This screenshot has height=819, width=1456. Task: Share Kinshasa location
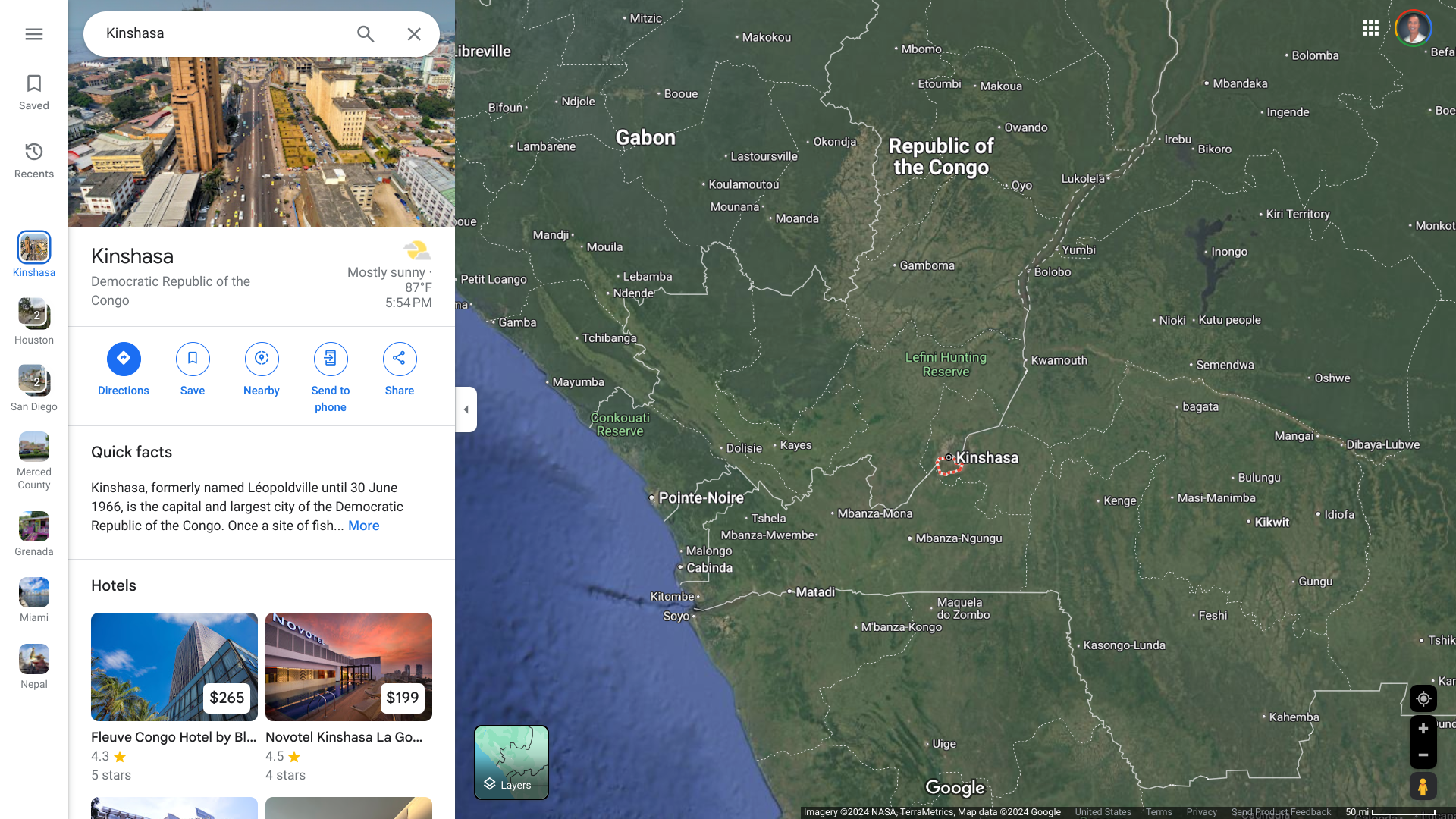tap(400, 359)
